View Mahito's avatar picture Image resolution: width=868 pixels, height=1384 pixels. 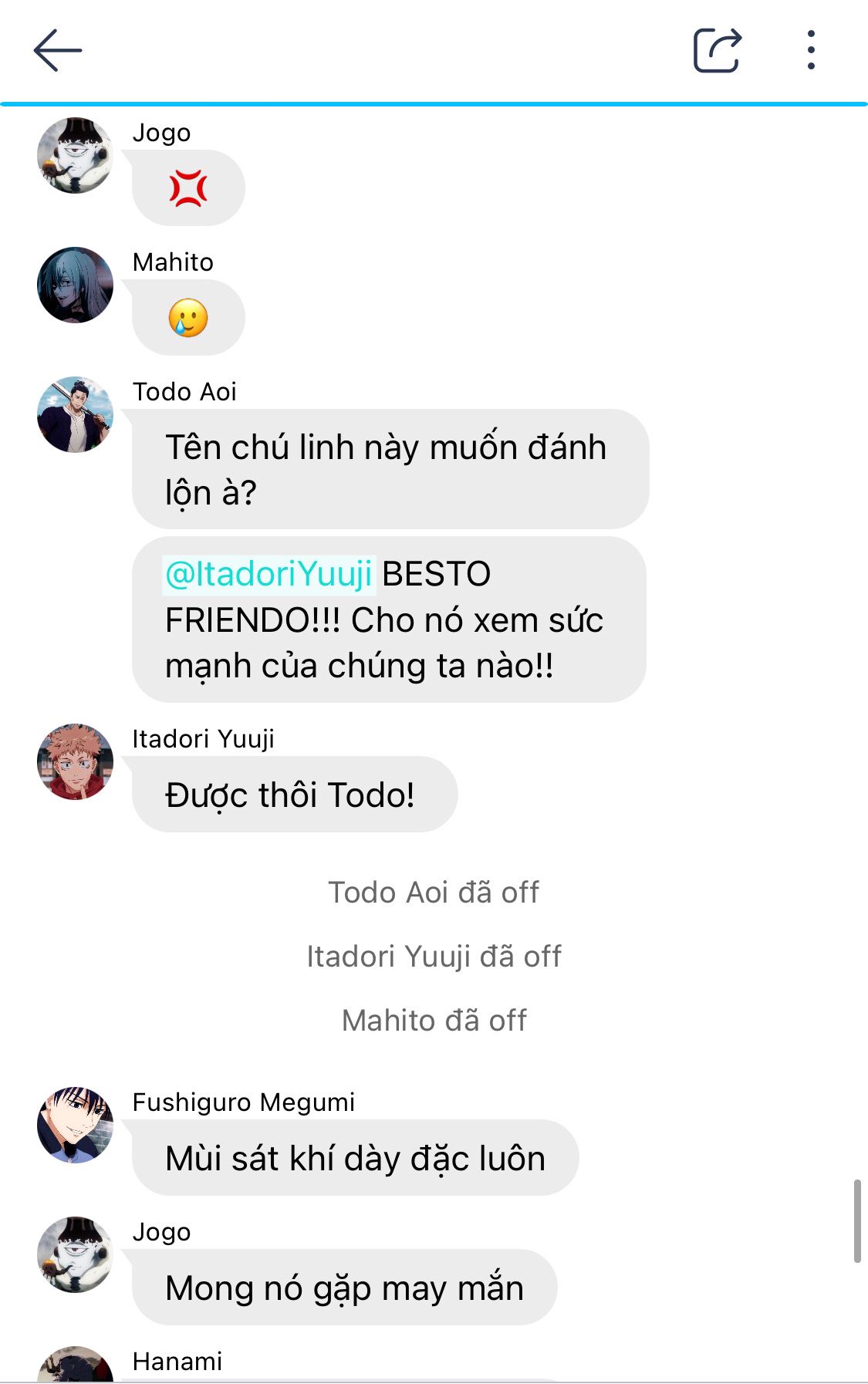click(75, 285)
